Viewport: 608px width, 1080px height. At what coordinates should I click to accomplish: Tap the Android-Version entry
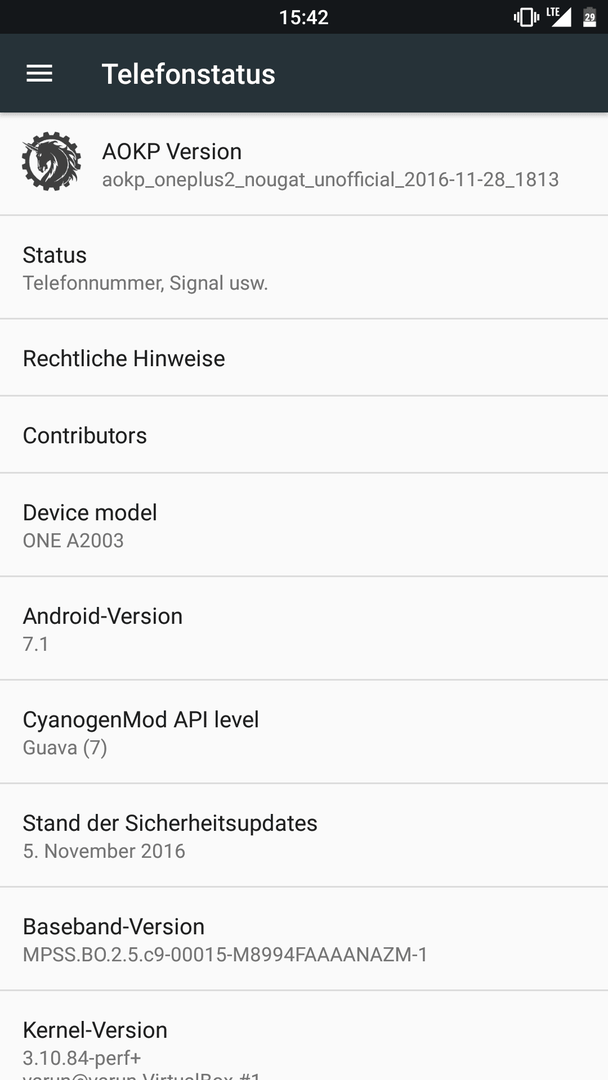pyautogui.click(x=304, y=628)
